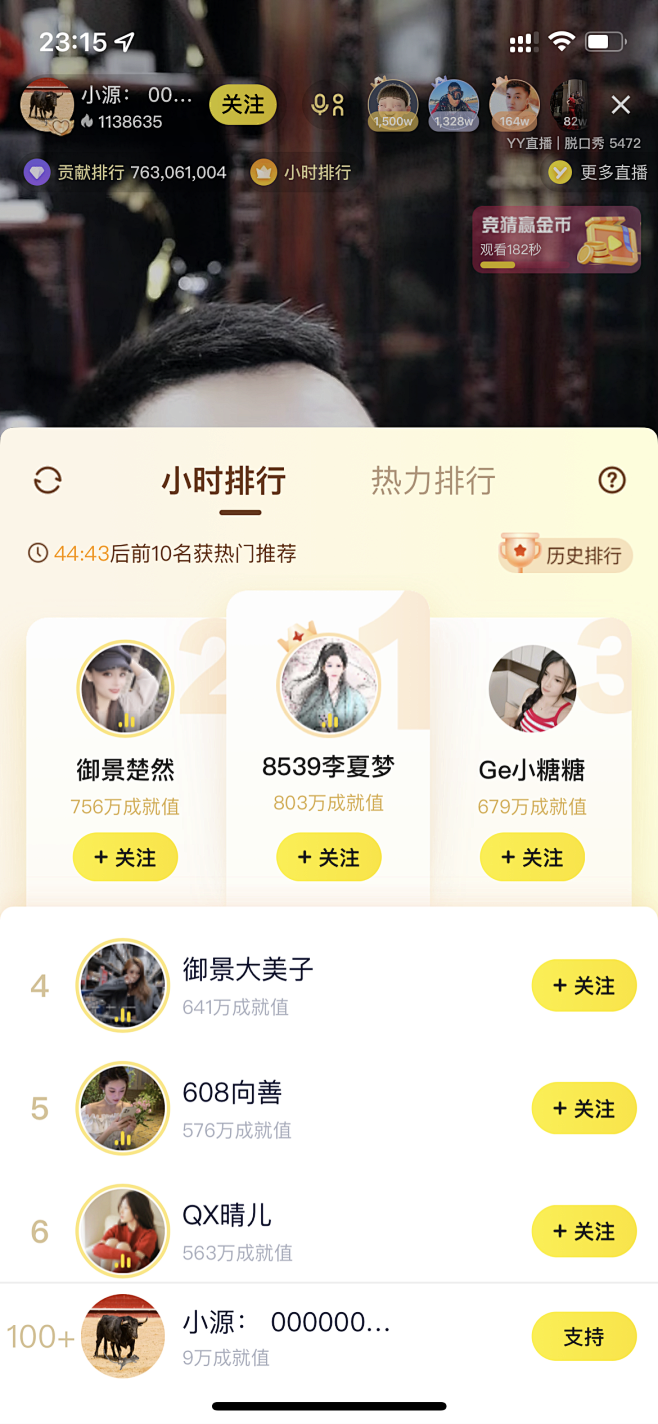Follow 御景楚然

(x=125, y=858)
